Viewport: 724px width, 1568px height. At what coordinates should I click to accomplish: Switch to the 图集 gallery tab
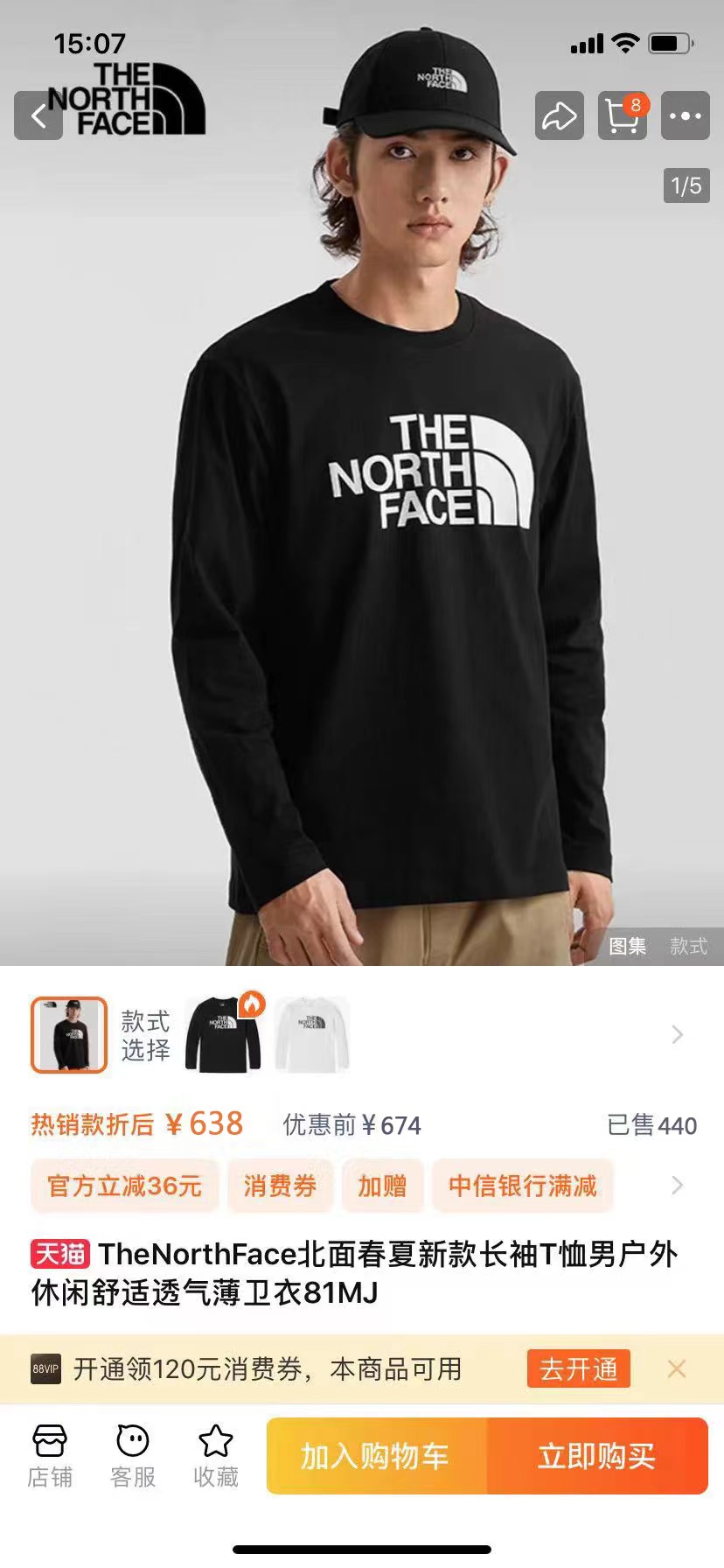tap(627, 946)
